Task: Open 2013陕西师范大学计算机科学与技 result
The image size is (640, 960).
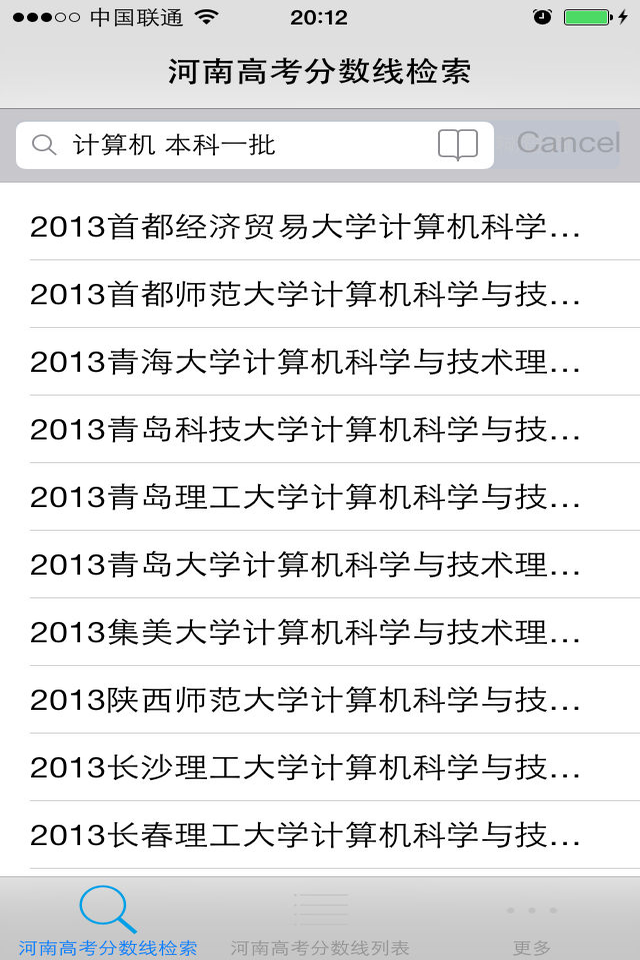Action: 306,700
